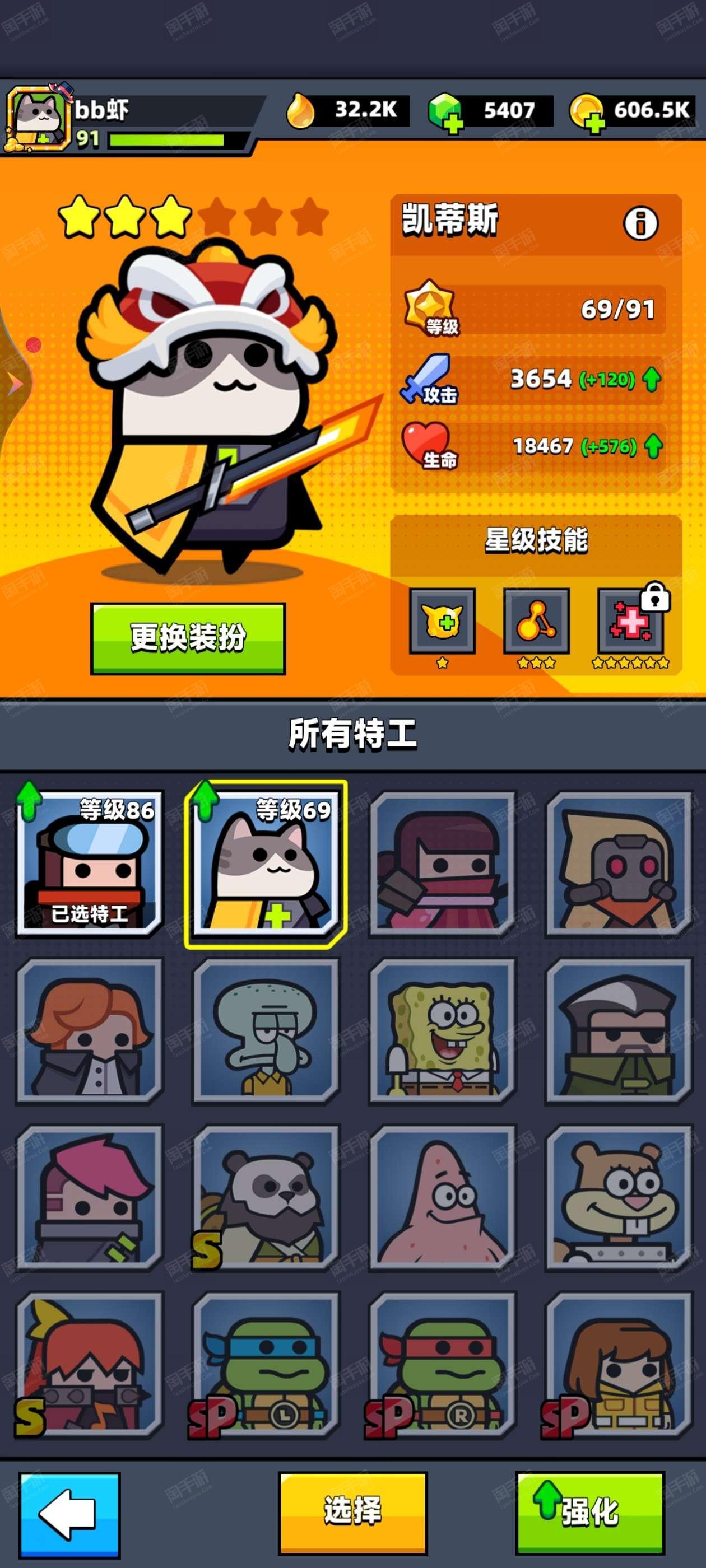Screen dimensions: 706x1568
Task: Go back with the white arrow button
Action: 69,1514
